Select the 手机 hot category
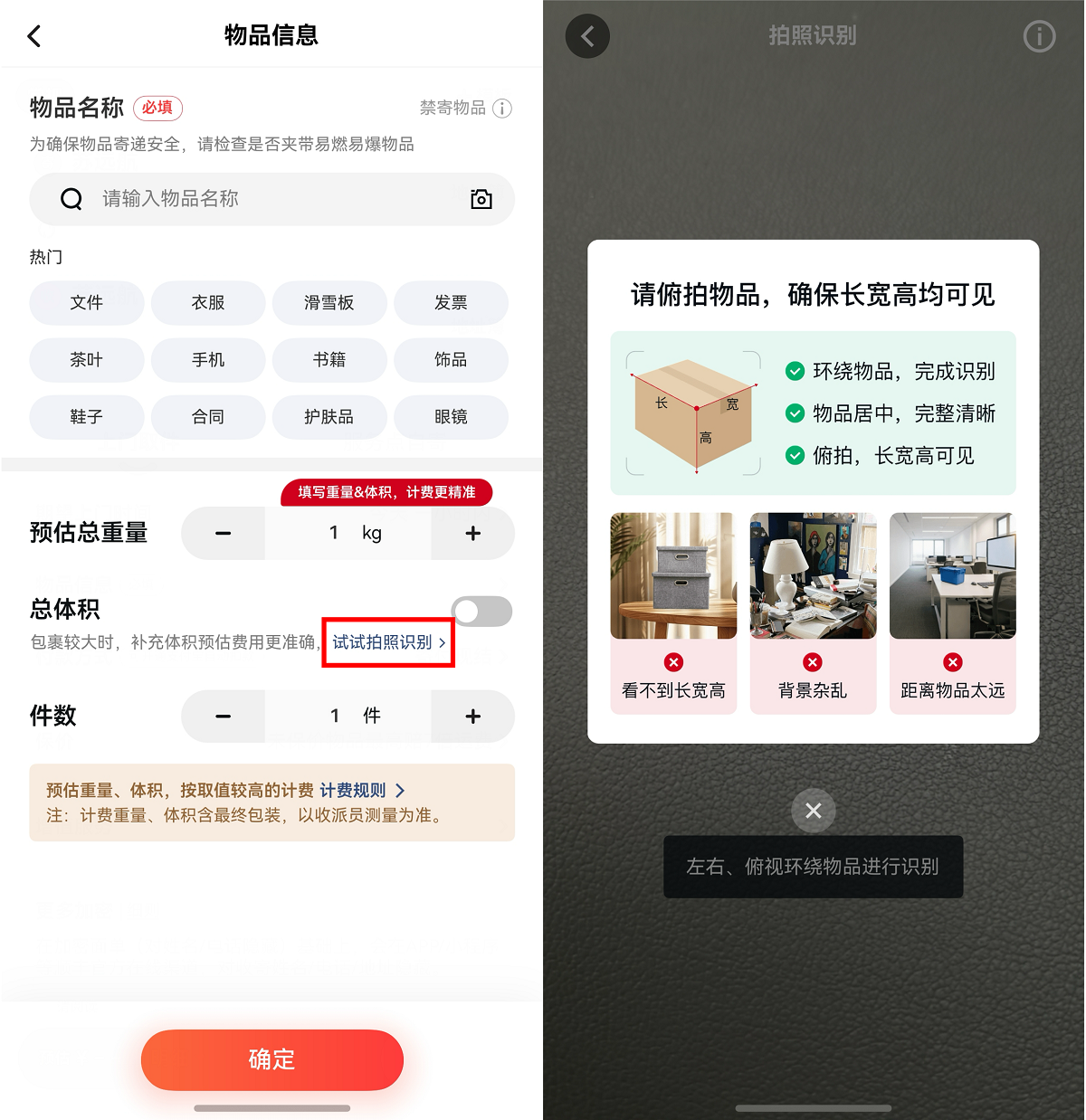Image resolution: width=1086 pixels, height=1120 pixels. [208, 360]
